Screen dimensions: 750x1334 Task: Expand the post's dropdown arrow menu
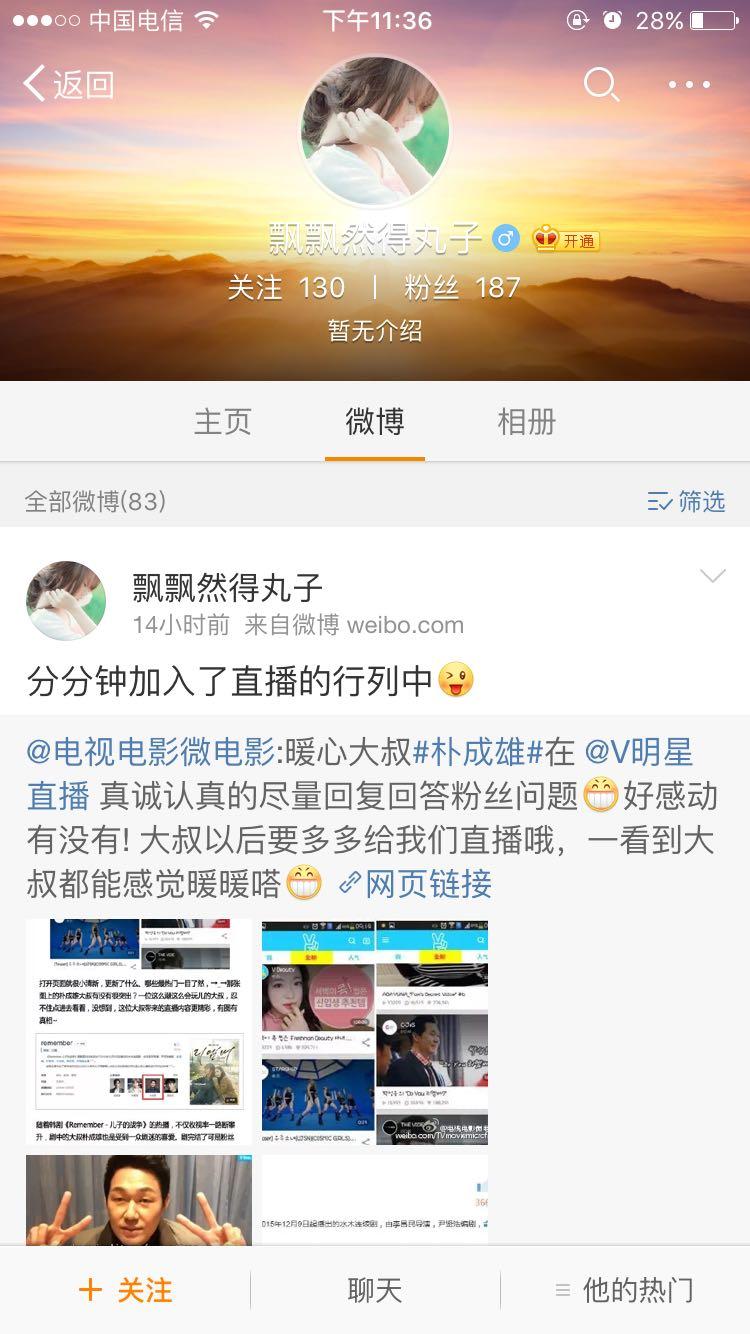click(712, 576)
